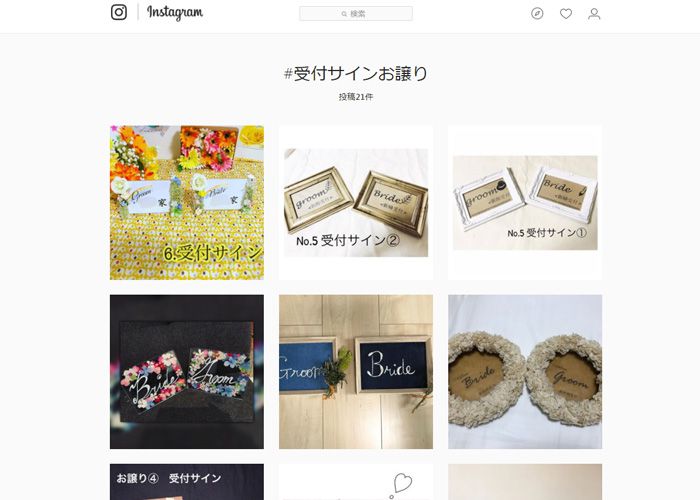The width and height of the screenshot is (700, 500).
Task: View the denim Groom Bride frames post
Action: [x=356, y=371]
